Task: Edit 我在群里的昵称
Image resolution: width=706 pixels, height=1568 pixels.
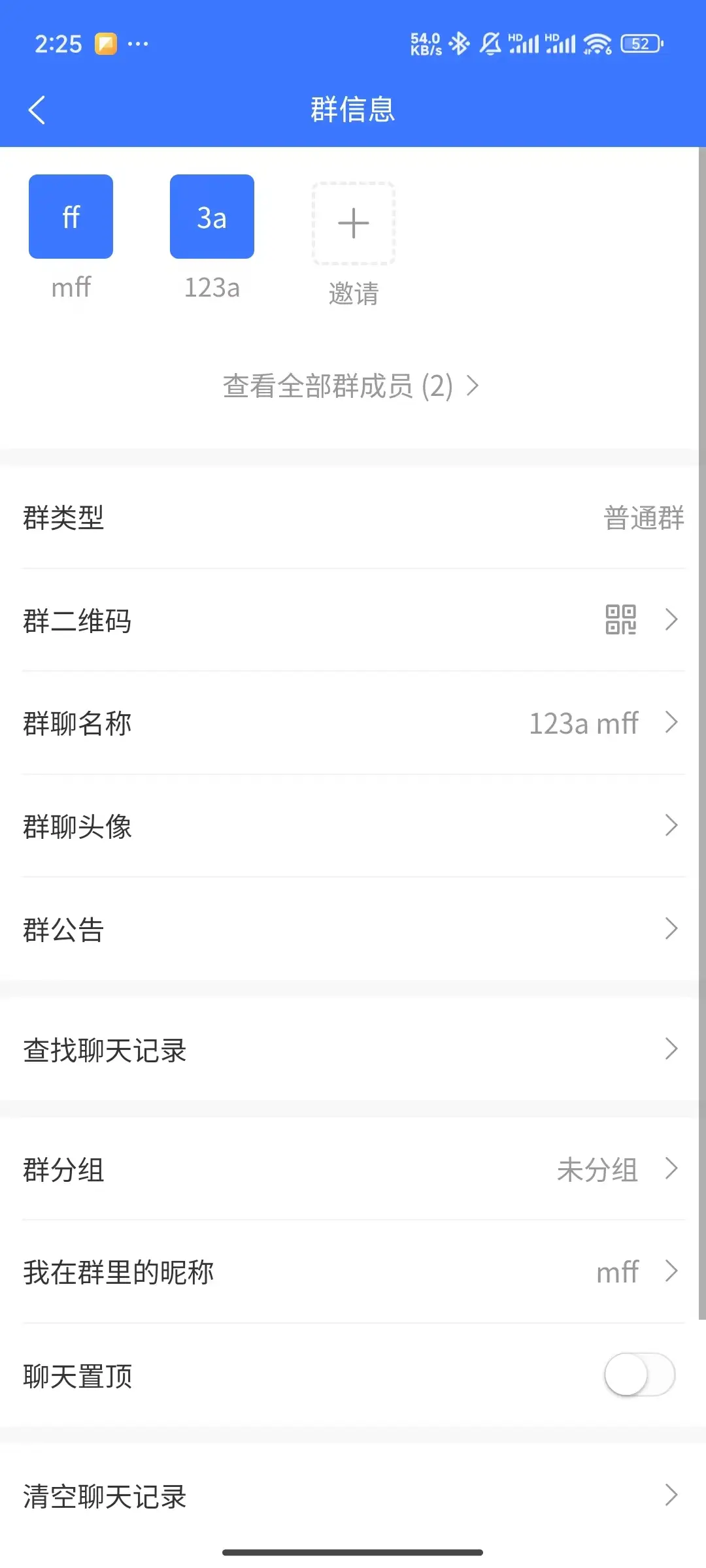Action: [353, 1272]
